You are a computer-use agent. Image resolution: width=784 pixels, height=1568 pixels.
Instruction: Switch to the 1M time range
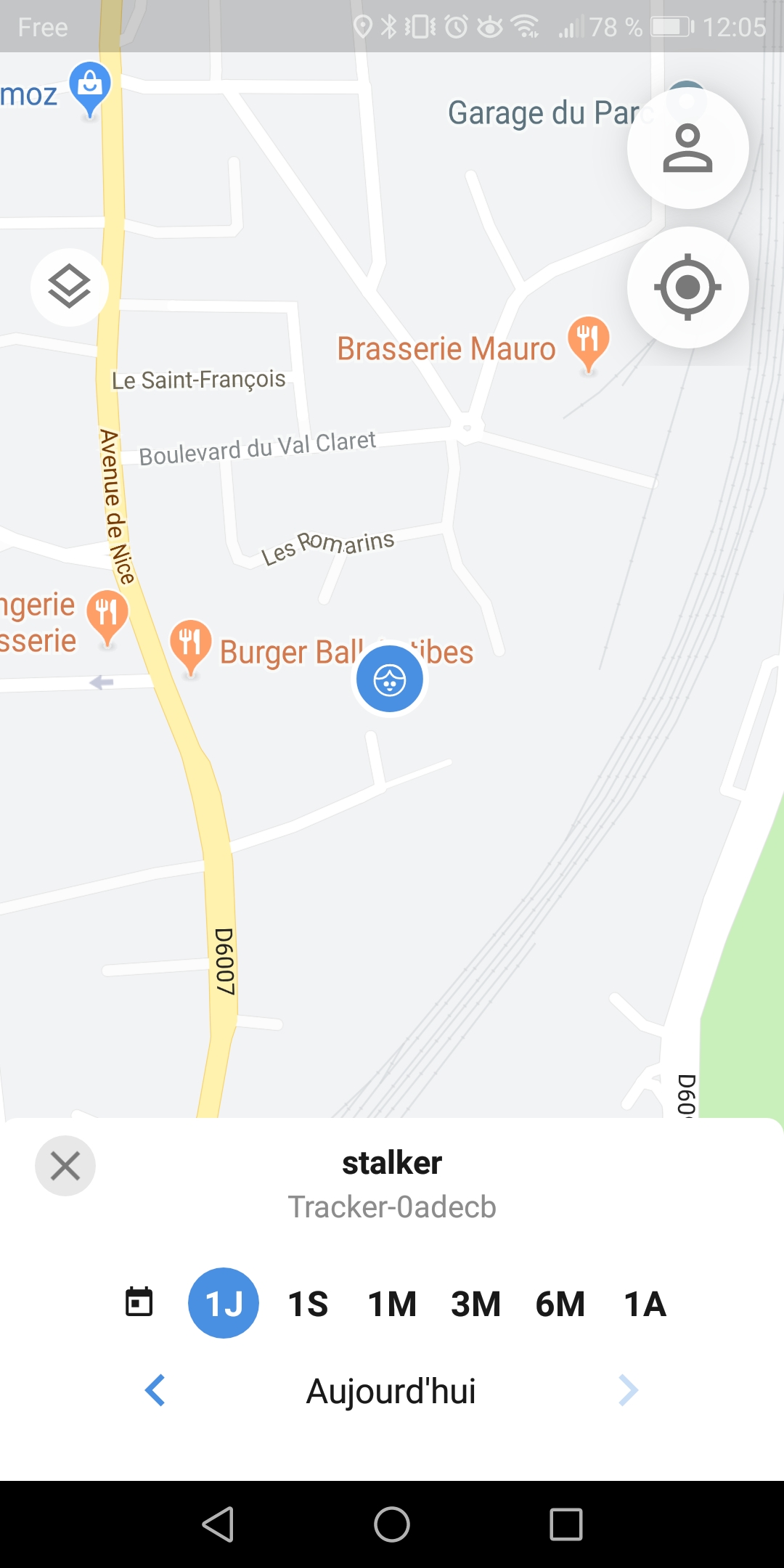pyautogui.click(x=392, y=1304)
